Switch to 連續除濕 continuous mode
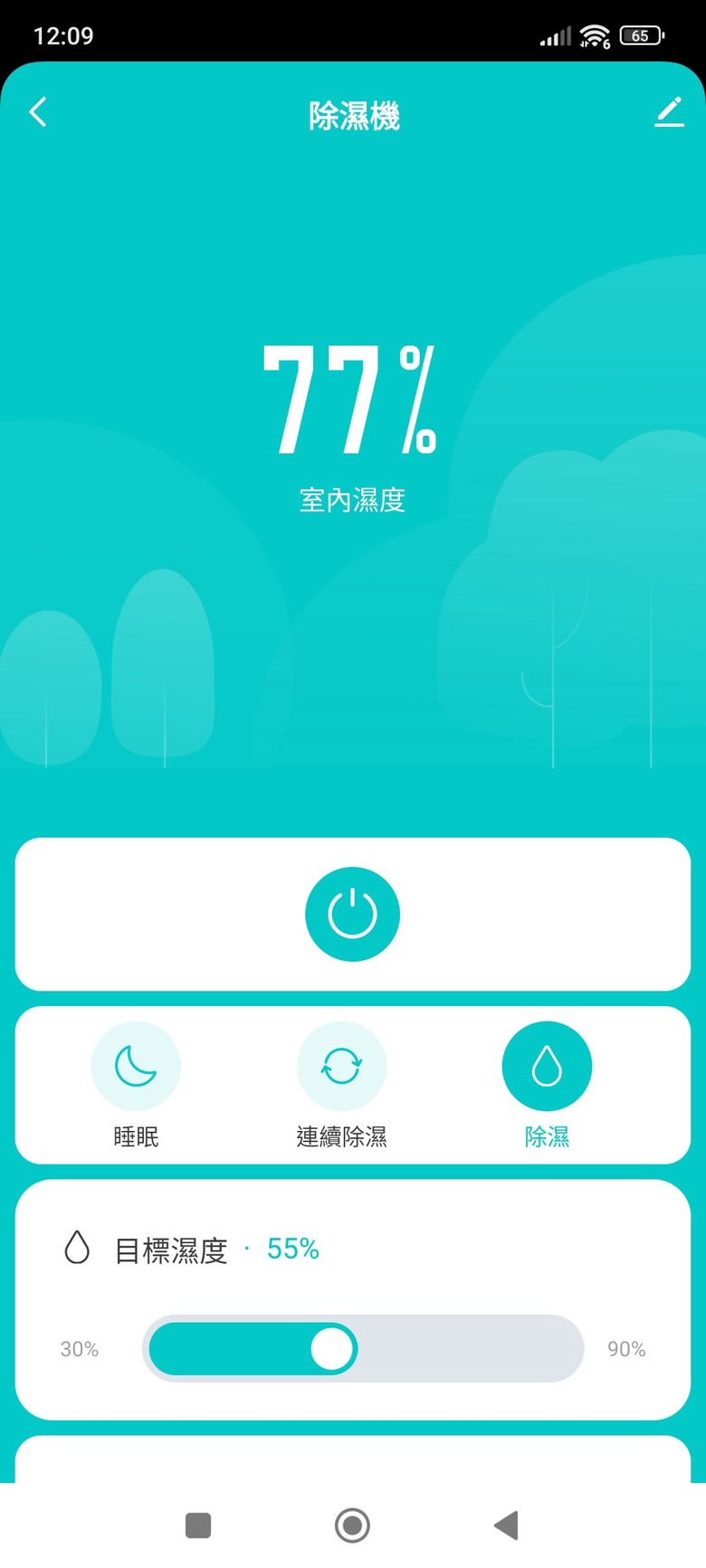The width and height of the screenshot is (706, 1568). [x=341, y=1066]
